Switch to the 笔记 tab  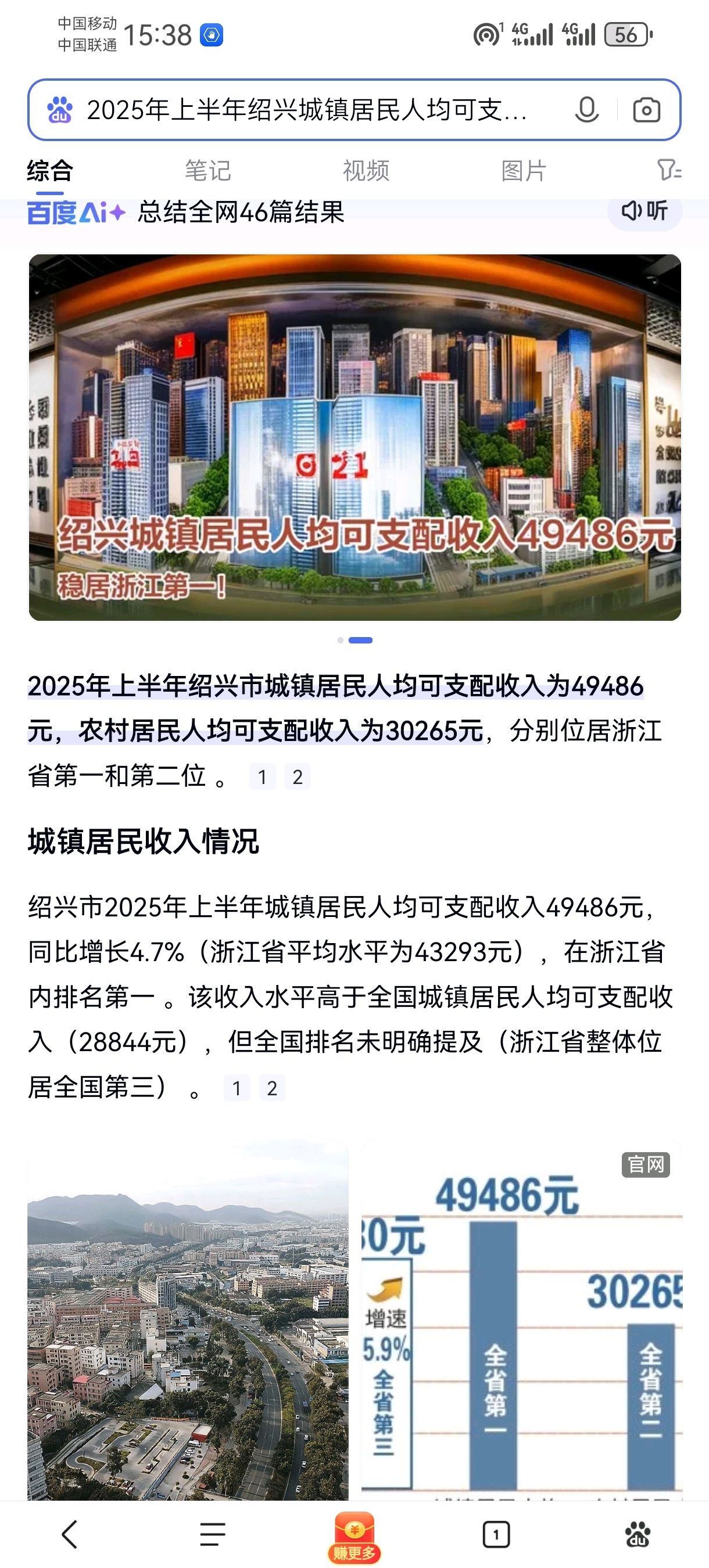pos(207,170)
